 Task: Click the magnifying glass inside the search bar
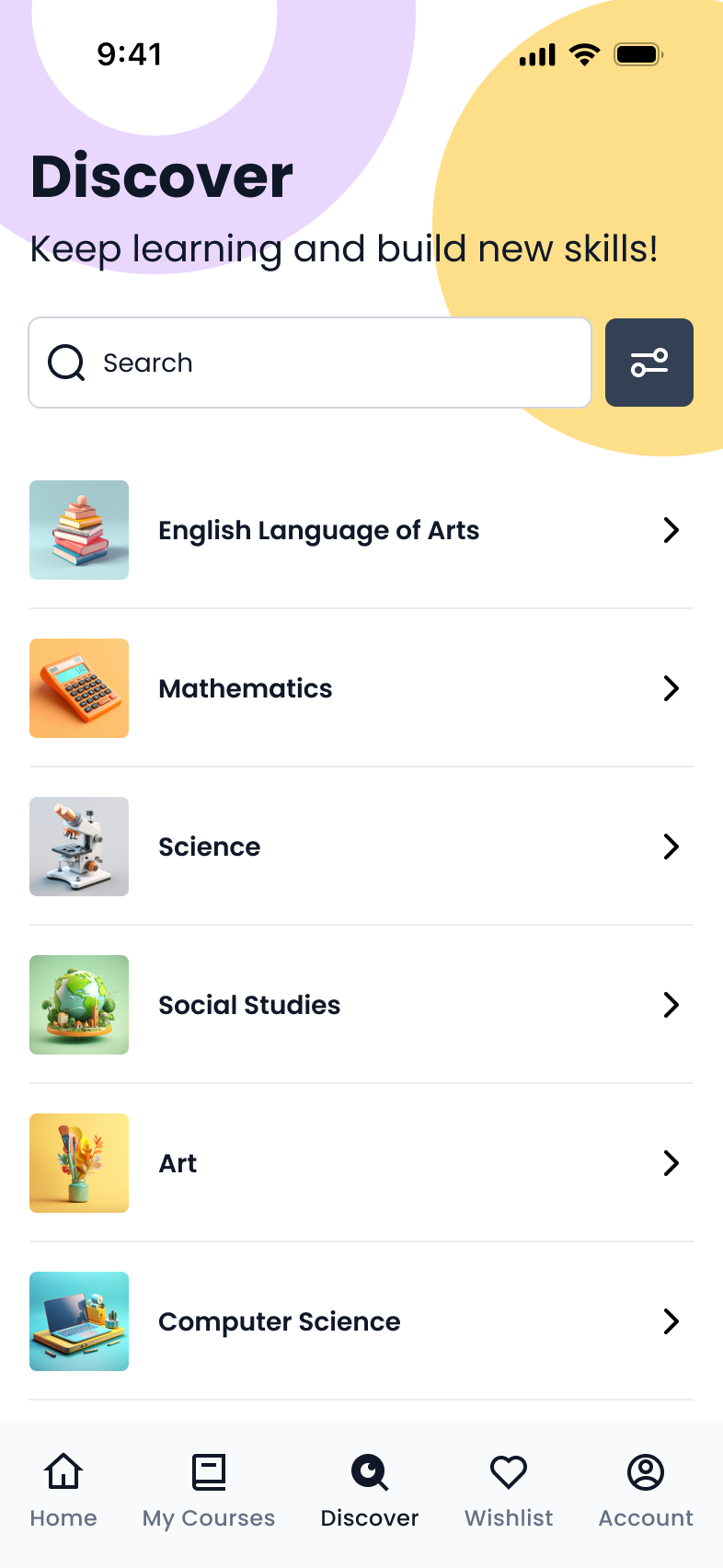click(64, 363)
